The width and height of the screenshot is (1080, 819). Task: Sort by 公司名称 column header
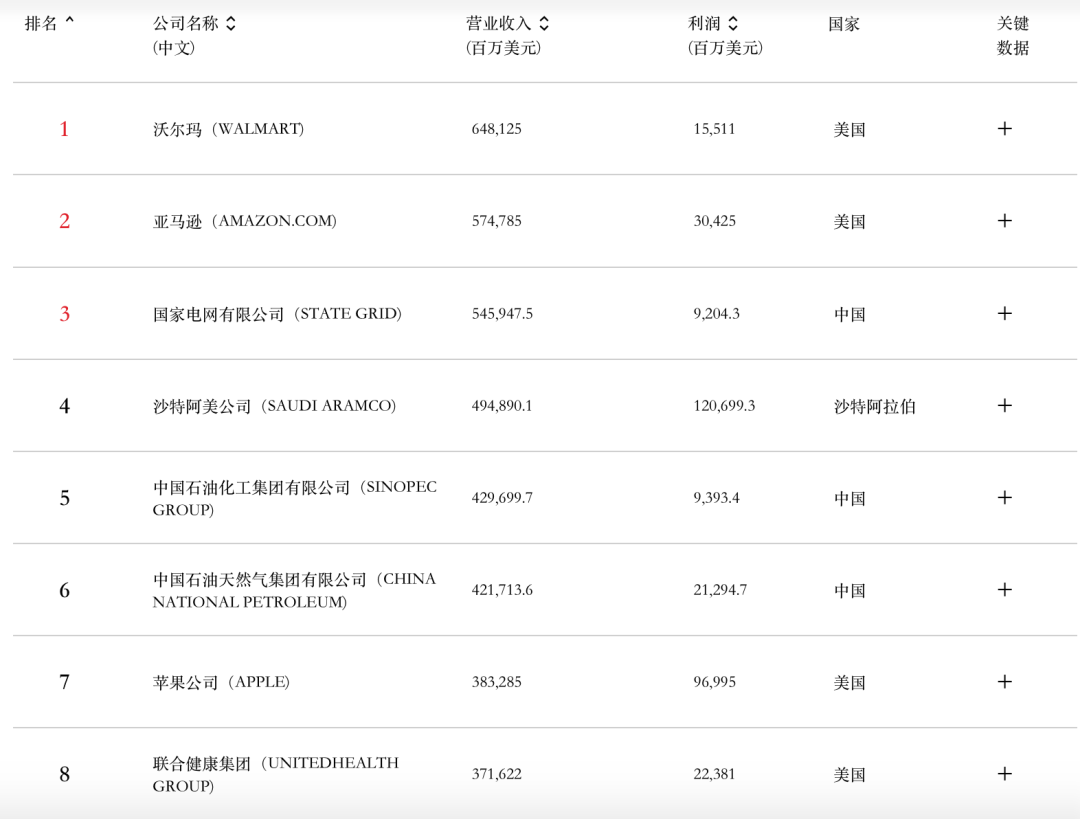pos(231,23)
